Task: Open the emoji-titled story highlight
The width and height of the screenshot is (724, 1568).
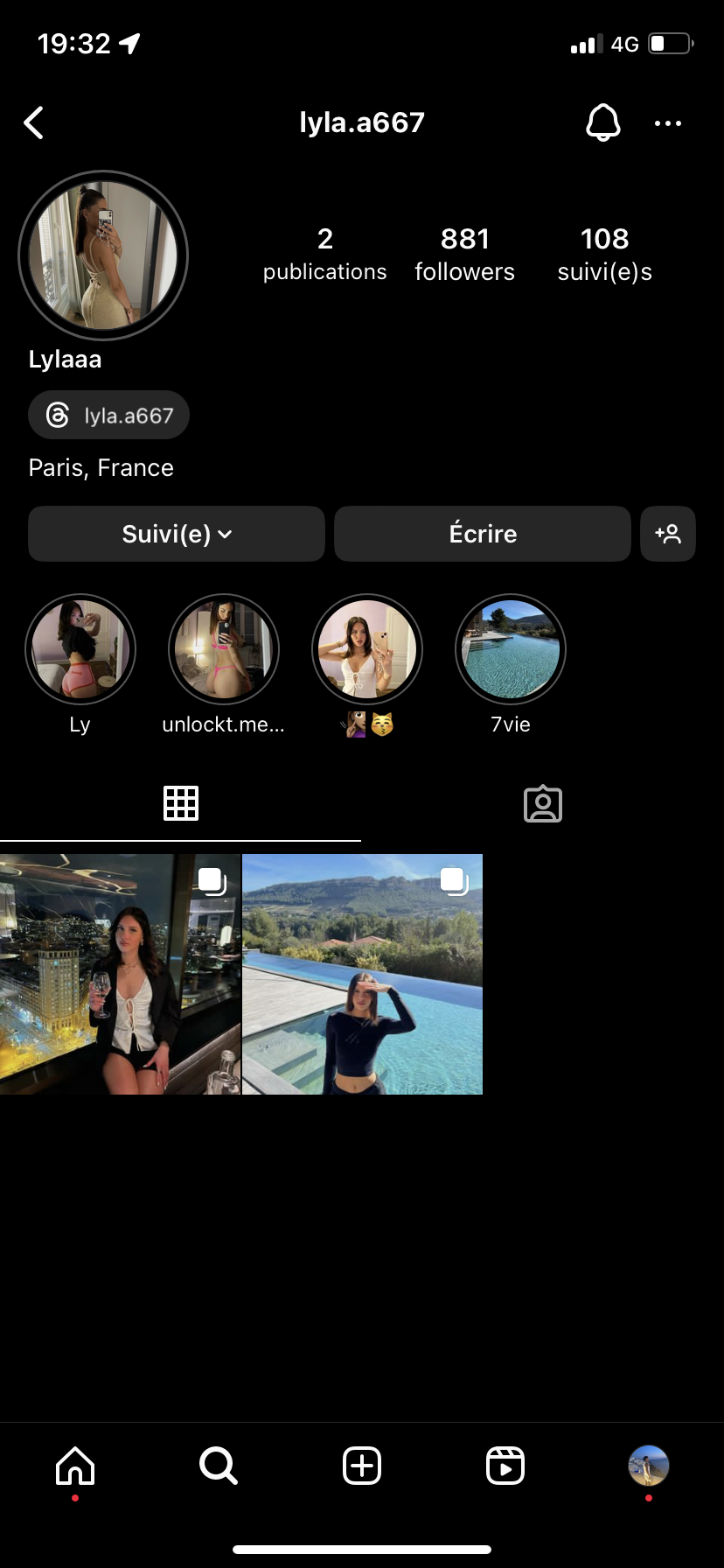Action: tap(367, 649)
